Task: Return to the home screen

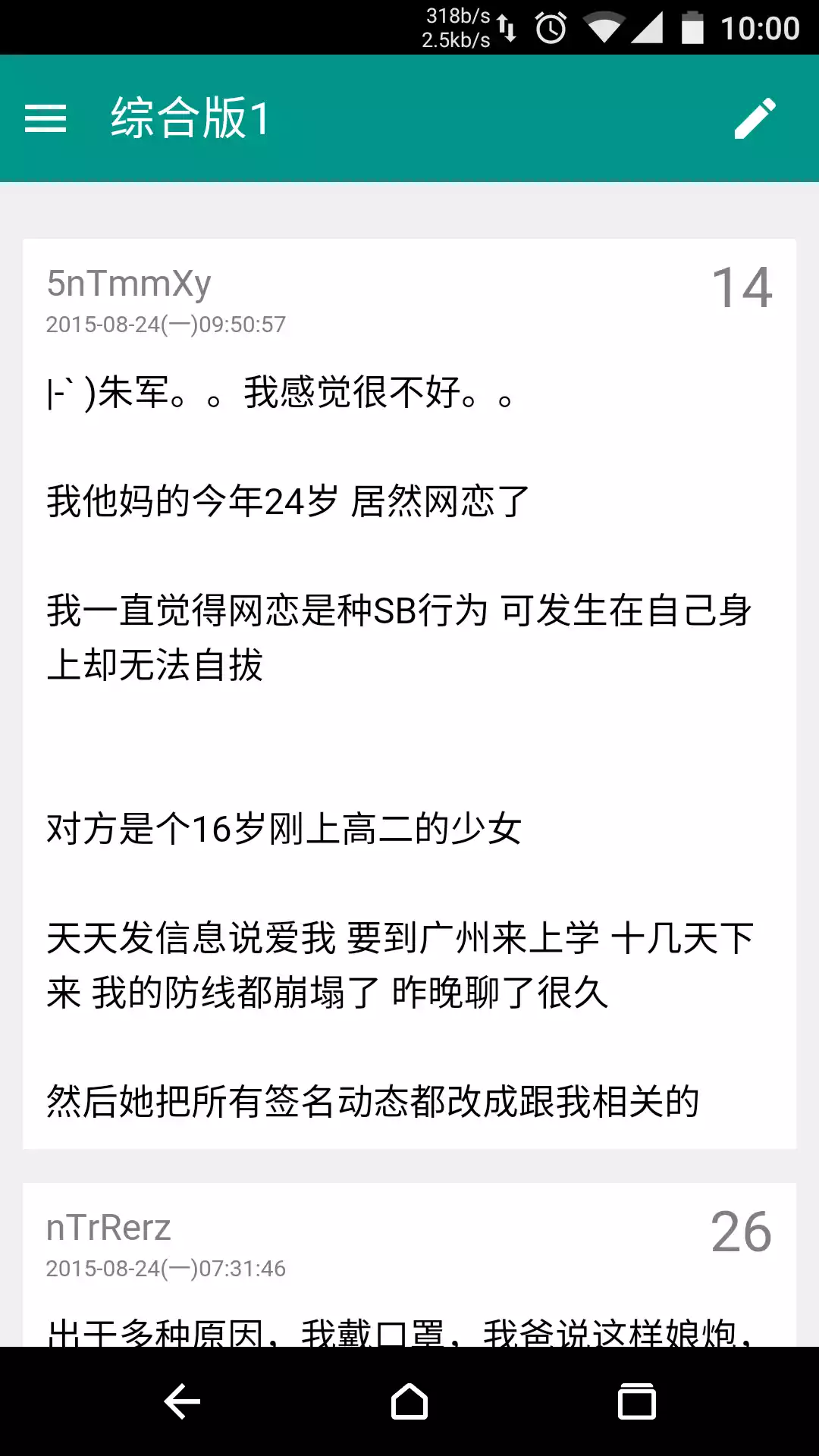Action: coord(409,1401)
